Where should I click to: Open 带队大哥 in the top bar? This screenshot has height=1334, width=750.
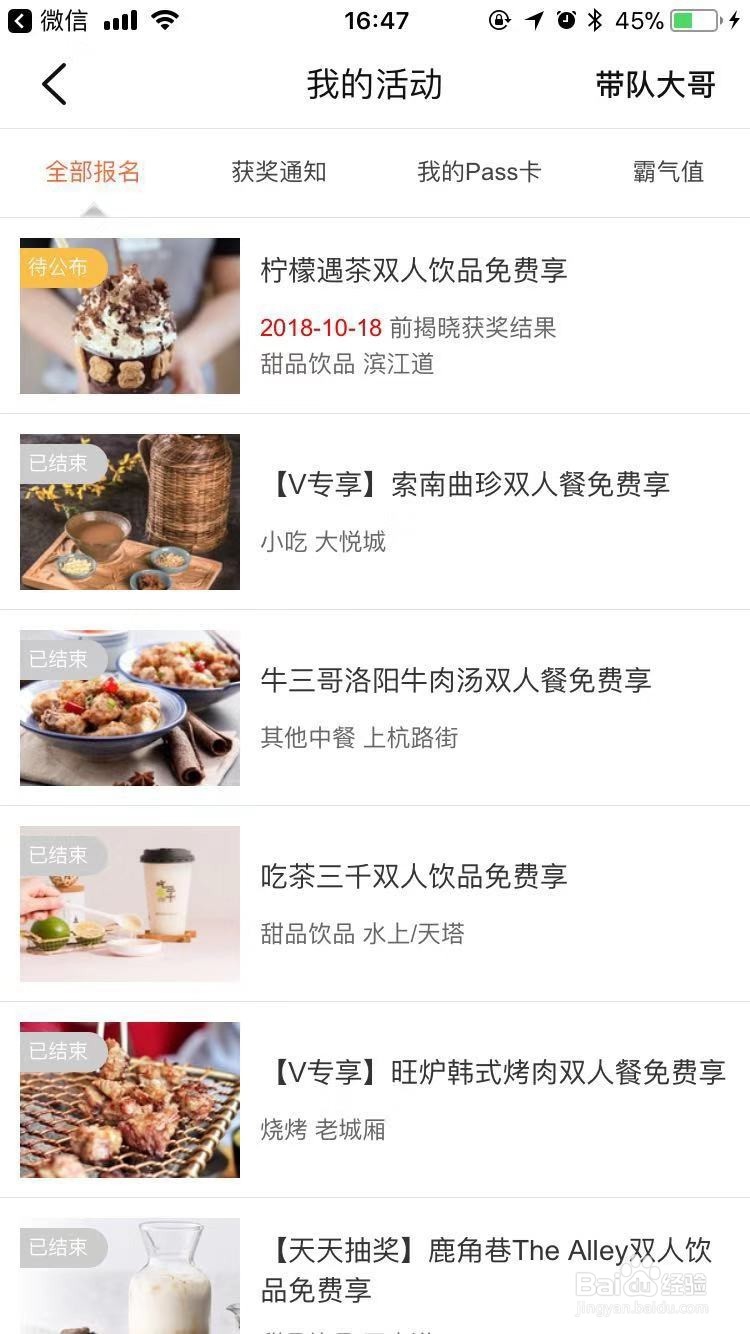click(655, 85)
